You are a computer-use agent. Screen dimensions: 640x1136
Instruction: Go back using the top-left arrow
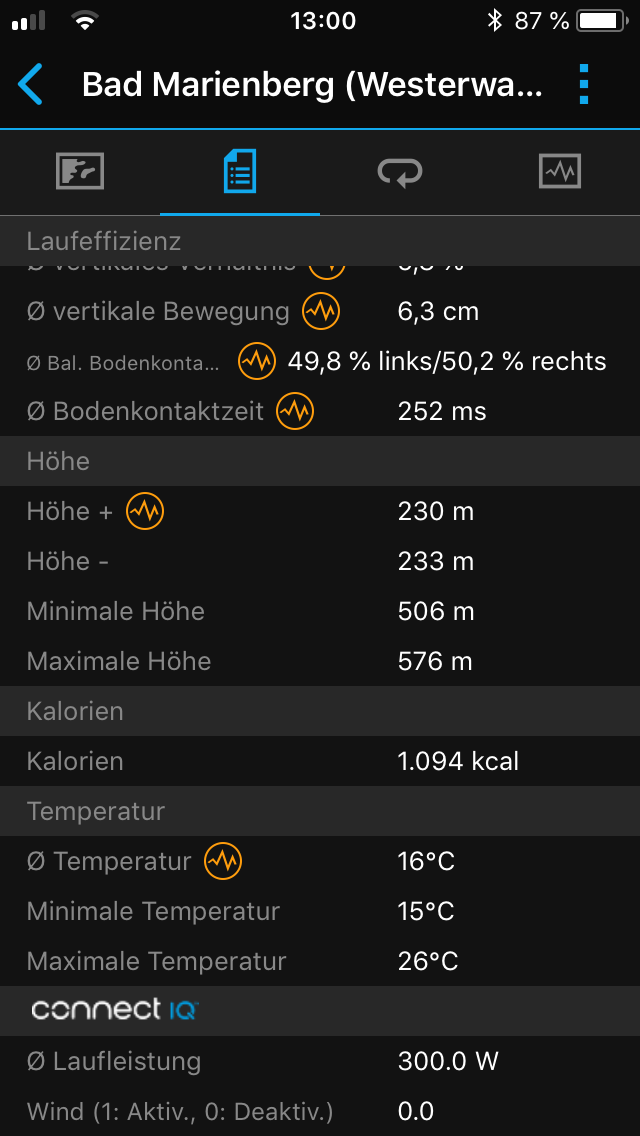click(x=31, y=85)
